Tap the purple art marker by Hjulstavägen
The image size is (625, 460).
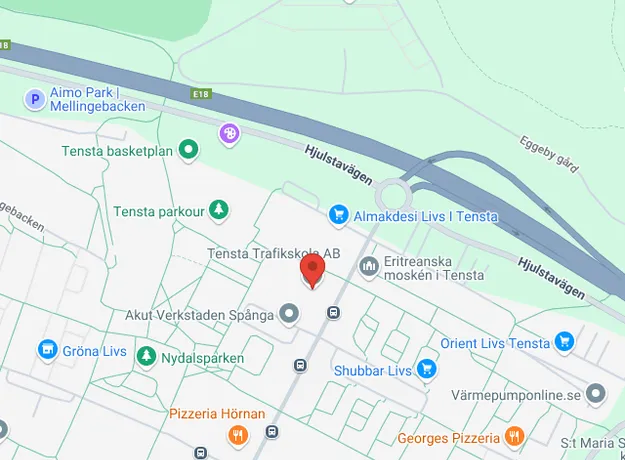tap(230, 132)
